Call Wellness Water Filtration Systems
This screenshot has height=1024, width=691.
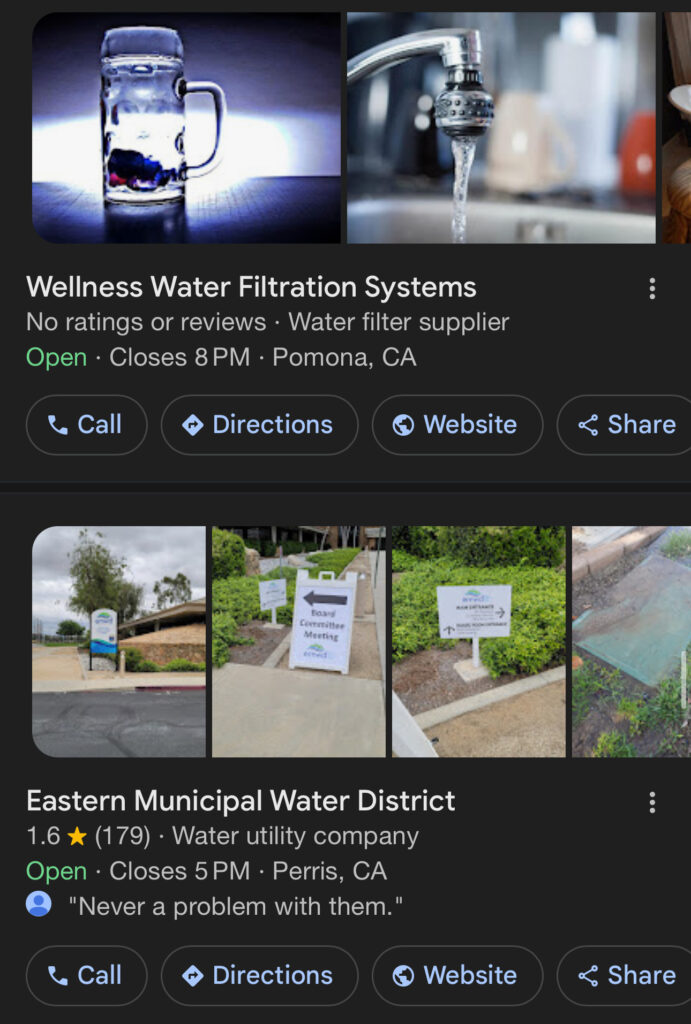coord(86,425)
